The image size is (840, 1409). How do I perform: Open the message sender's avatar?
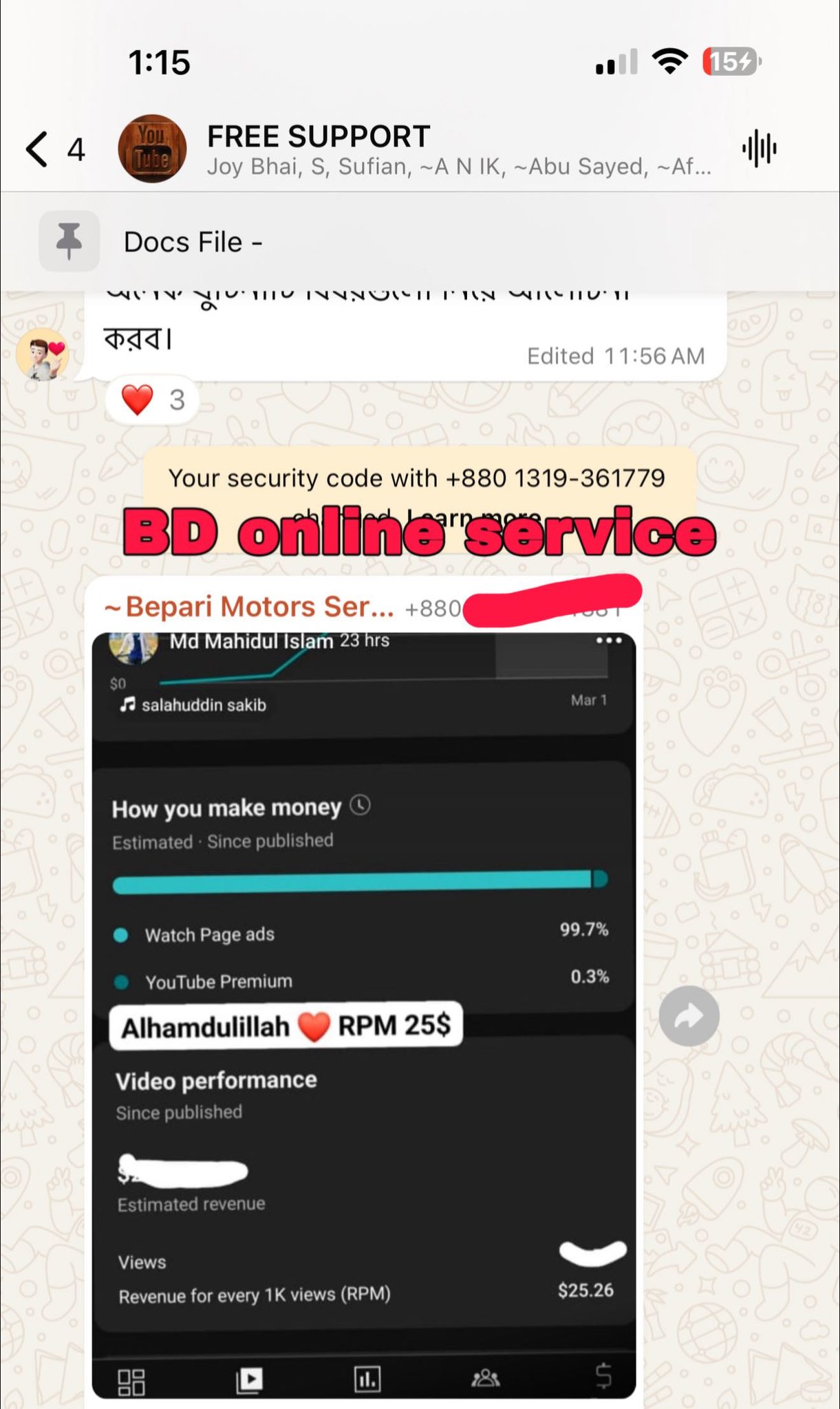[43, 355]
